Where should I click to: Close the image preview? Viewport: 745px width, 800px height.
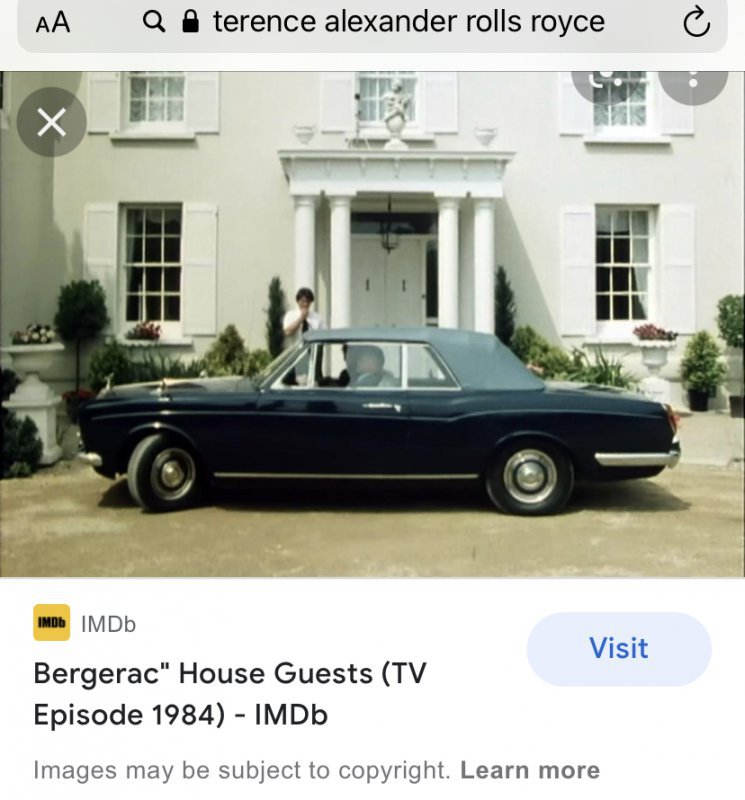pyautogui.click(x=51, y=122)
